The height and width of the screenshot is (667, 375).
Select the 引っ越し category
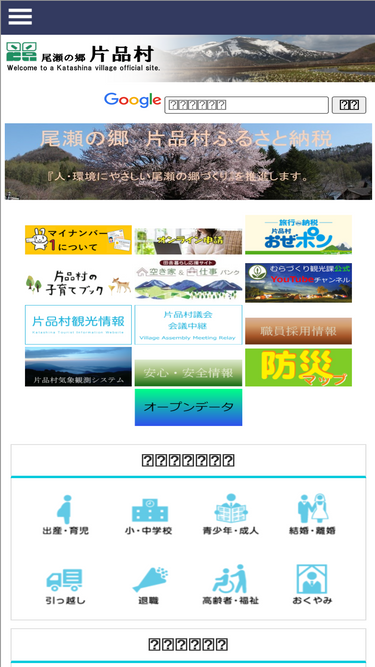tap(65, 586)
